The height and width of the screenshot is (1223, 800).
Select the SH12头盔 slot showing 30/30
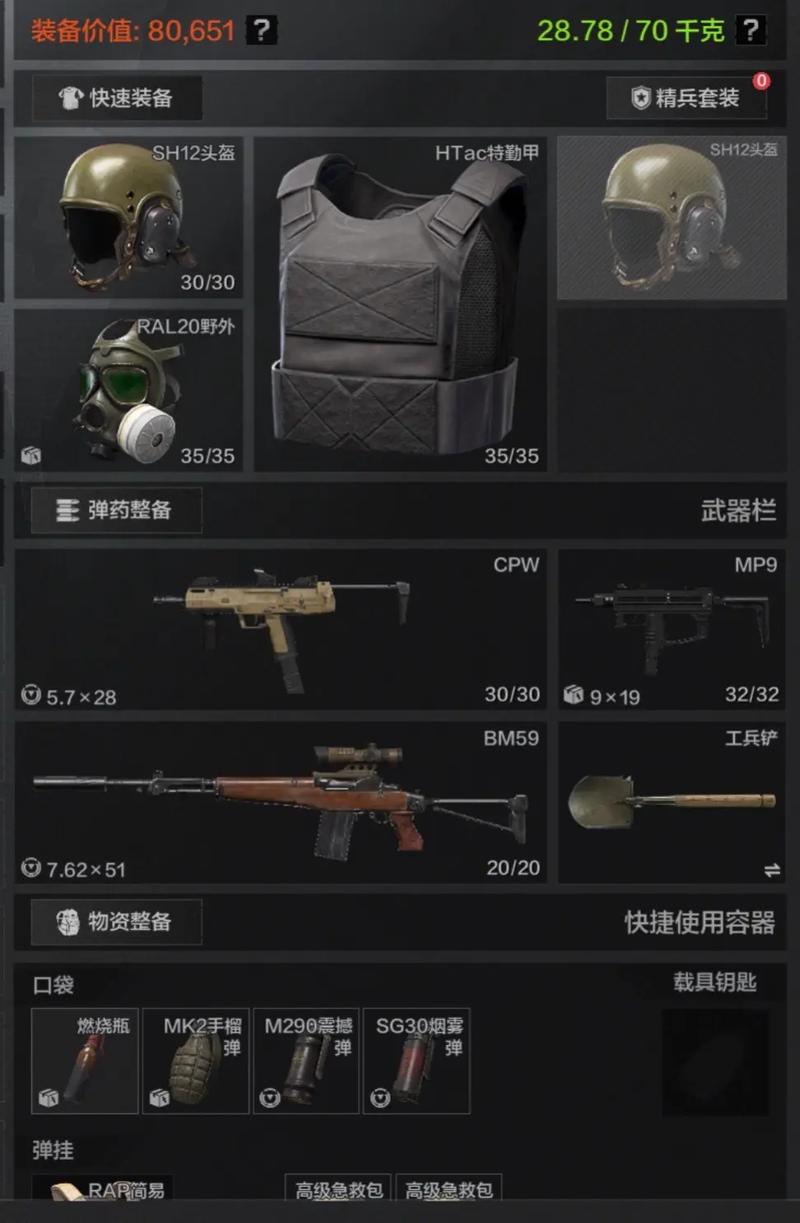(x=128, y=218)
